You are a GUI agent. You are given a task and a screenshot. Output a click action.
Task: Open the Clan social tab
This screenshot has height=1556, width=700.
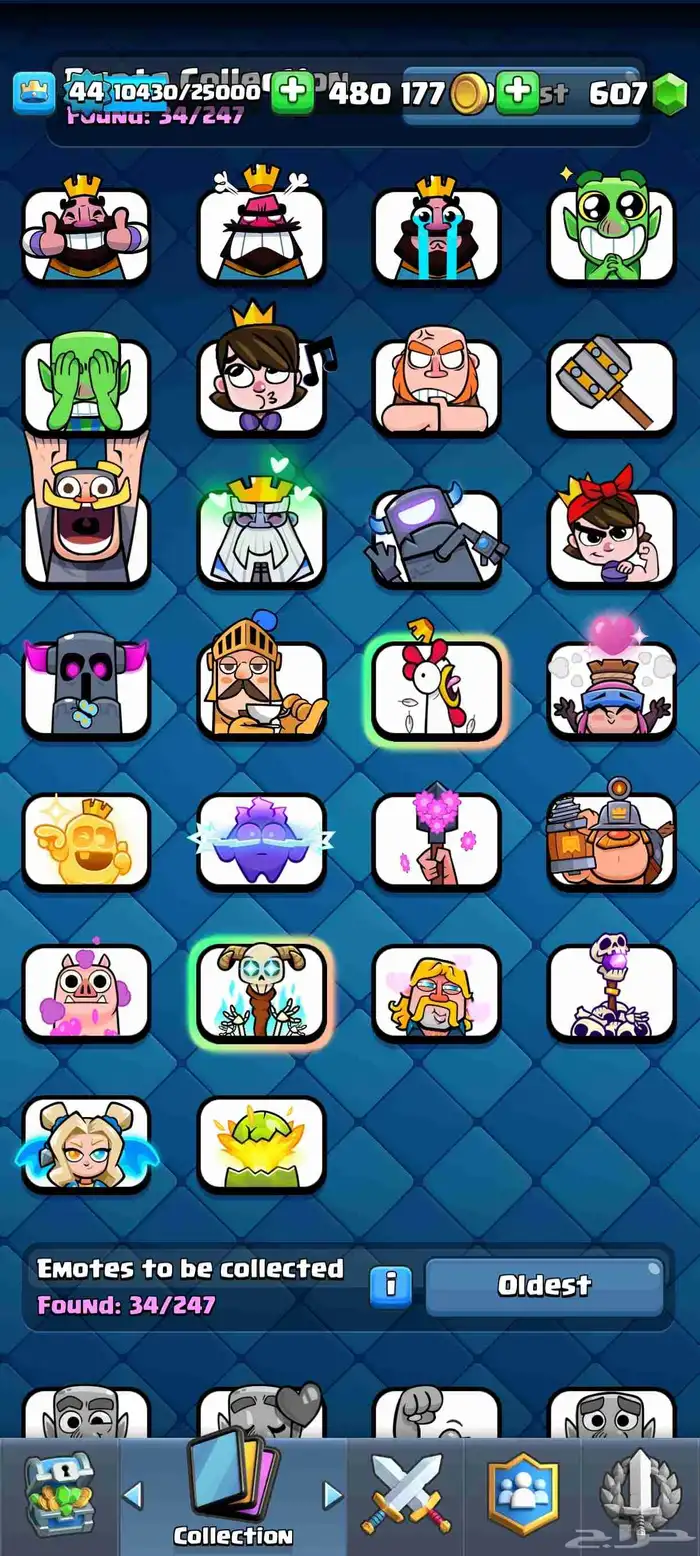tap(522, 1496)
